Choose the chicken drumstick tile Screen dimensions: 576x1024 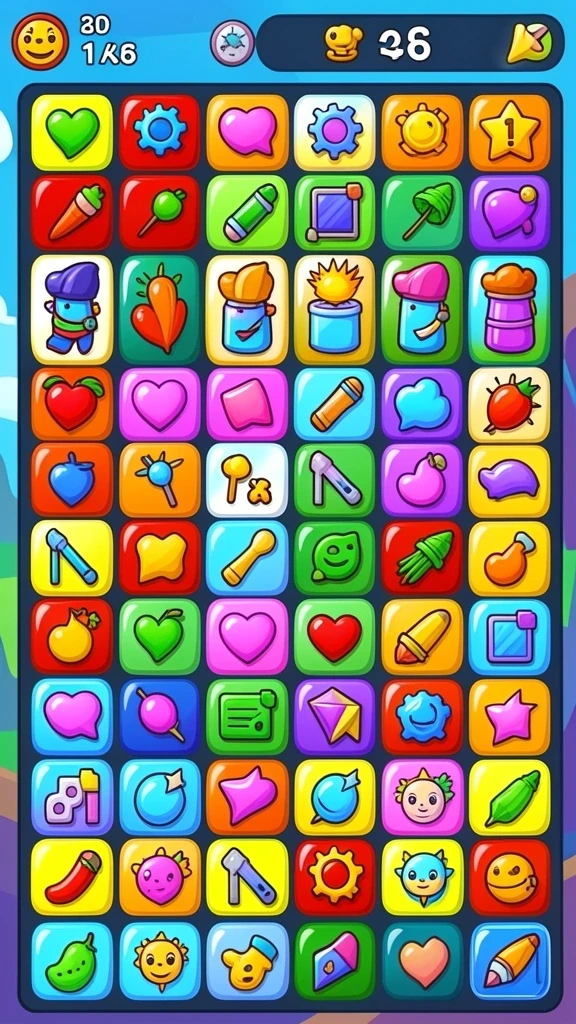point(509,558)
